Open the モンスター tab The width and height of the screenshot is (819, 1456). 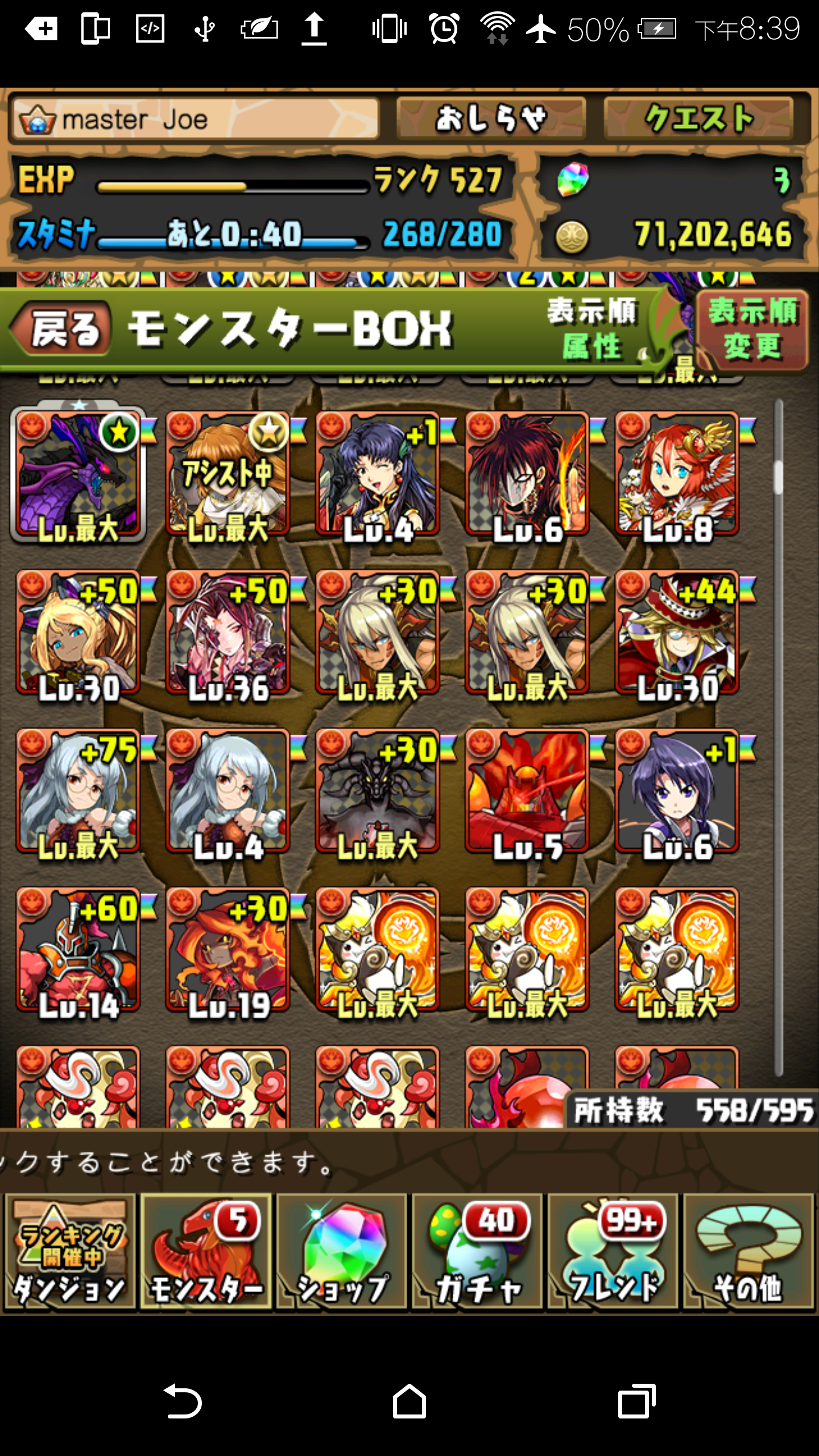tap(206, 1251)
